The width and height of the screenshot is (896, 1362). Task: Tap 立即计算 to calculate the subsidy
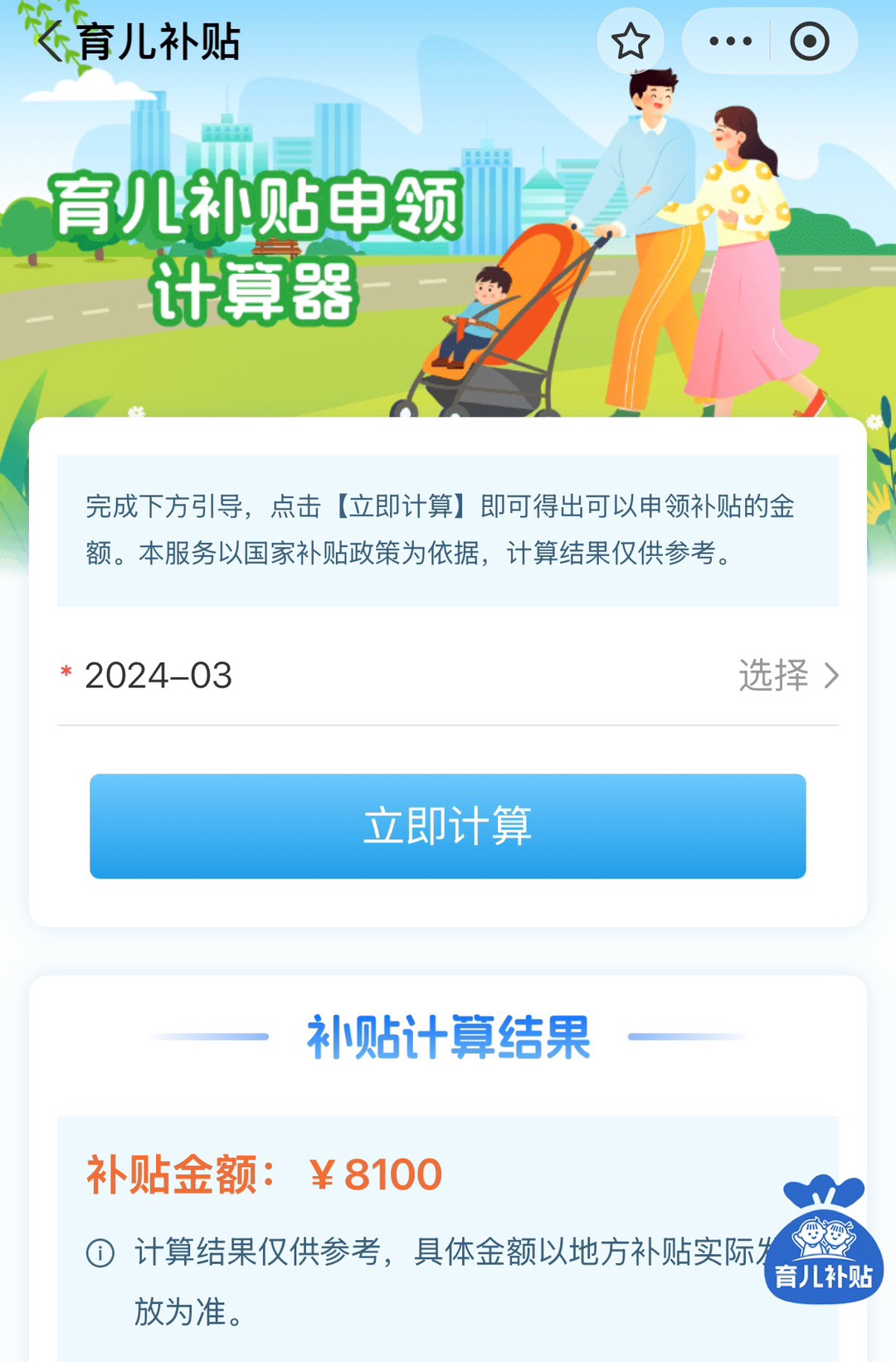tap(448, 826)
